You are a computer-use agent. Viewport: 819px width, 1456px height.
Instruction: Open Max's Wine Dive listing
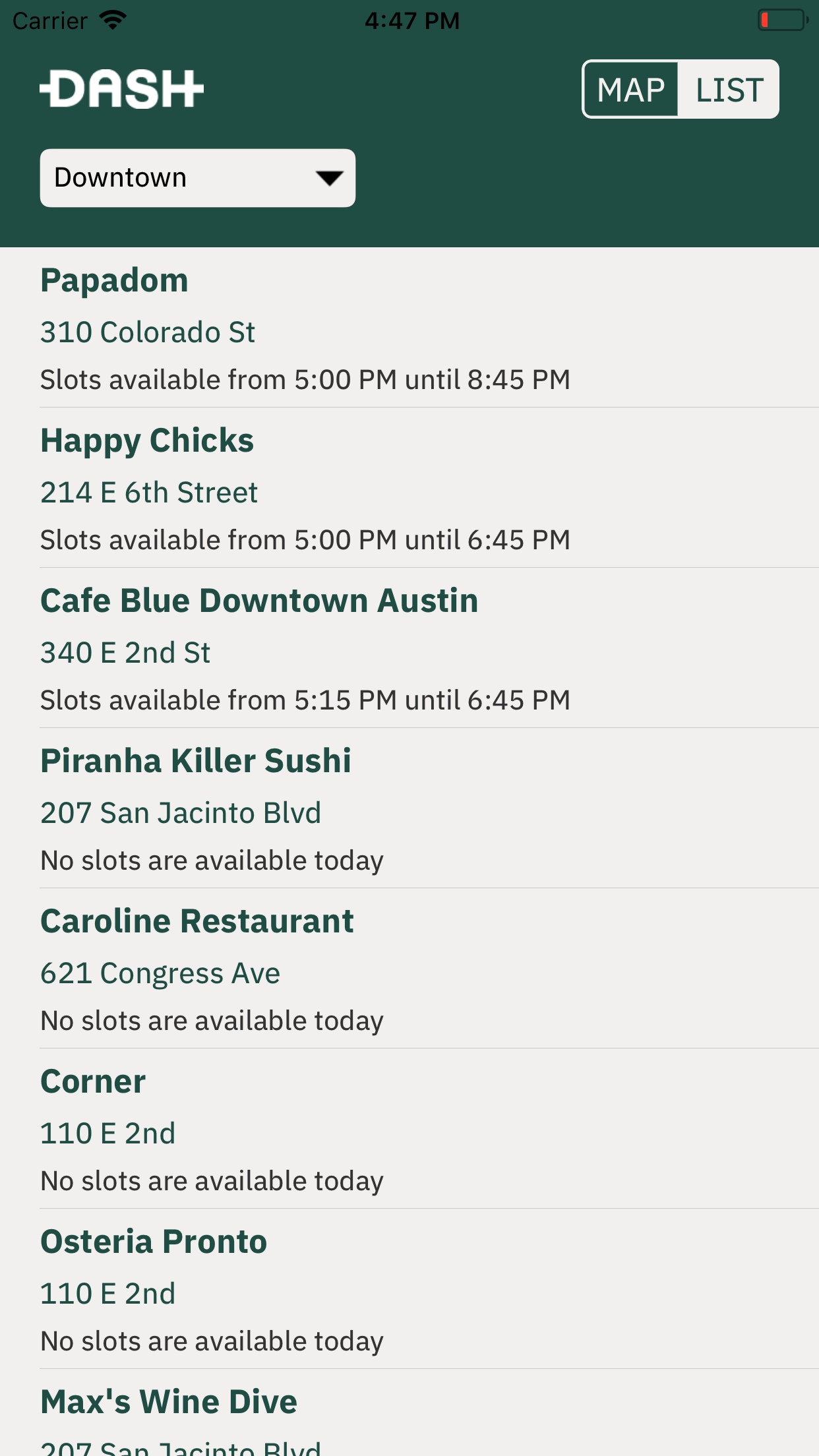point(409,1418)
